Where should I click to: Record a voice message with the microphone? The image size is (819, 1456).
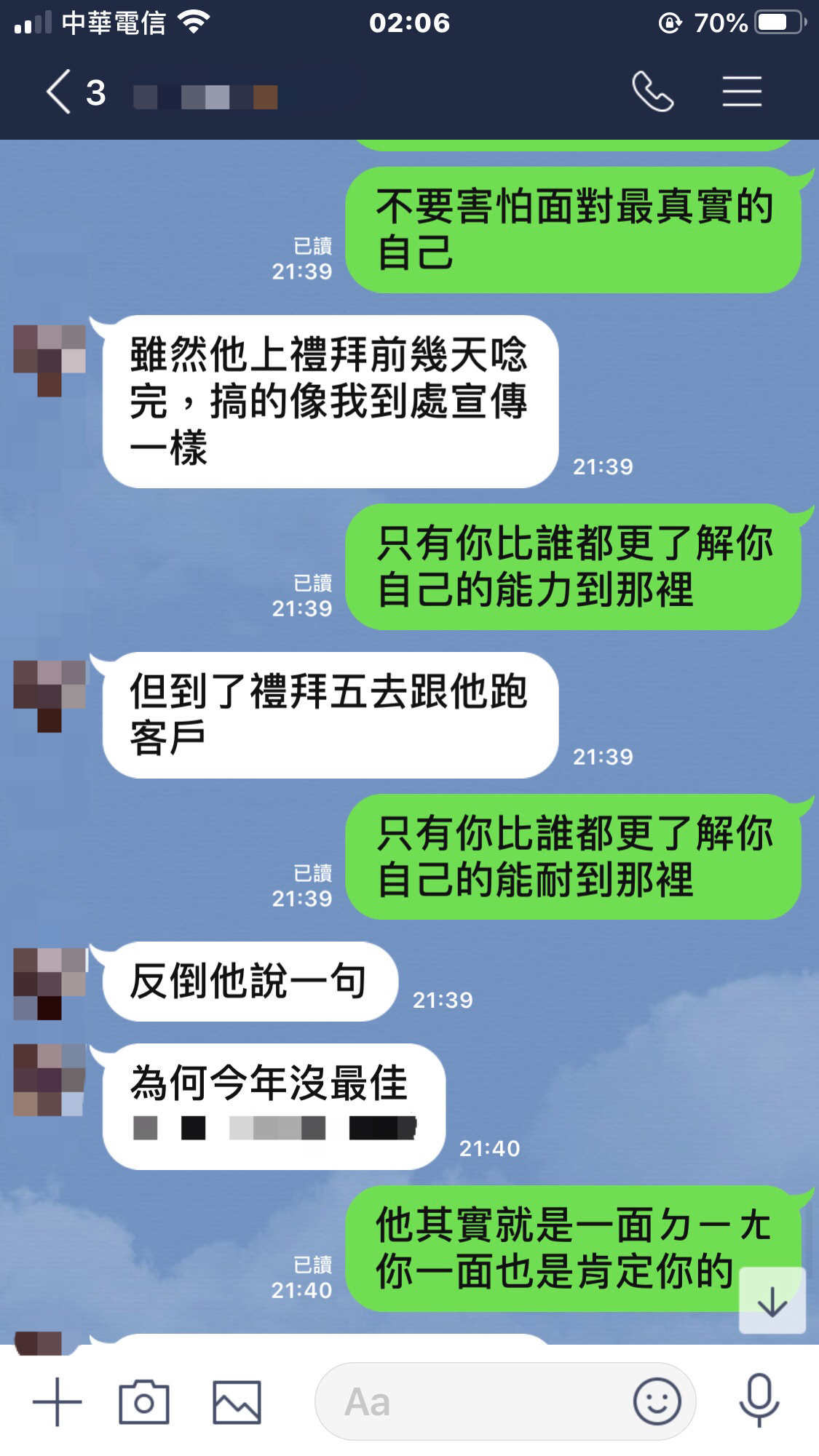(x=759, y=1401)
